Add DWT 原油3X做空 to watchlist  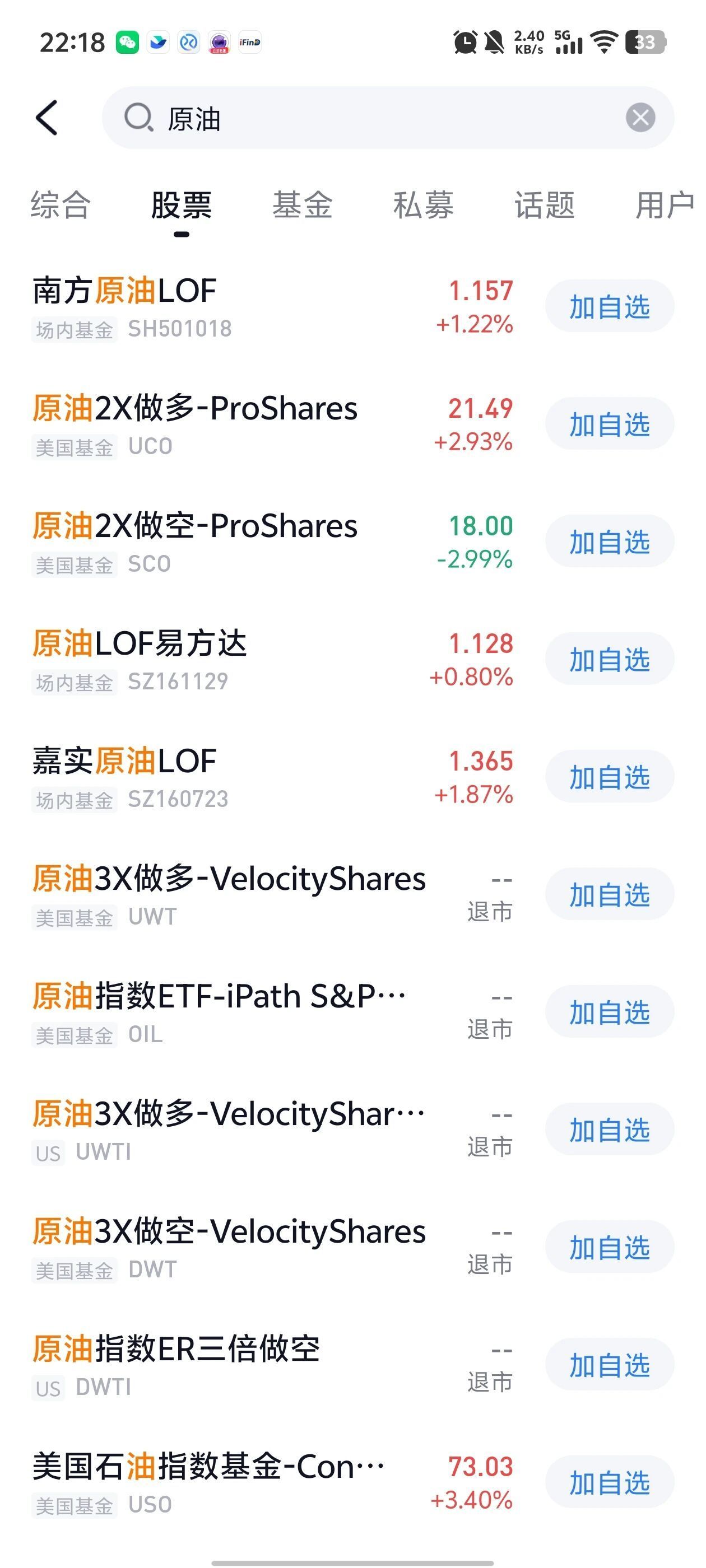[x=609, y=1247]
